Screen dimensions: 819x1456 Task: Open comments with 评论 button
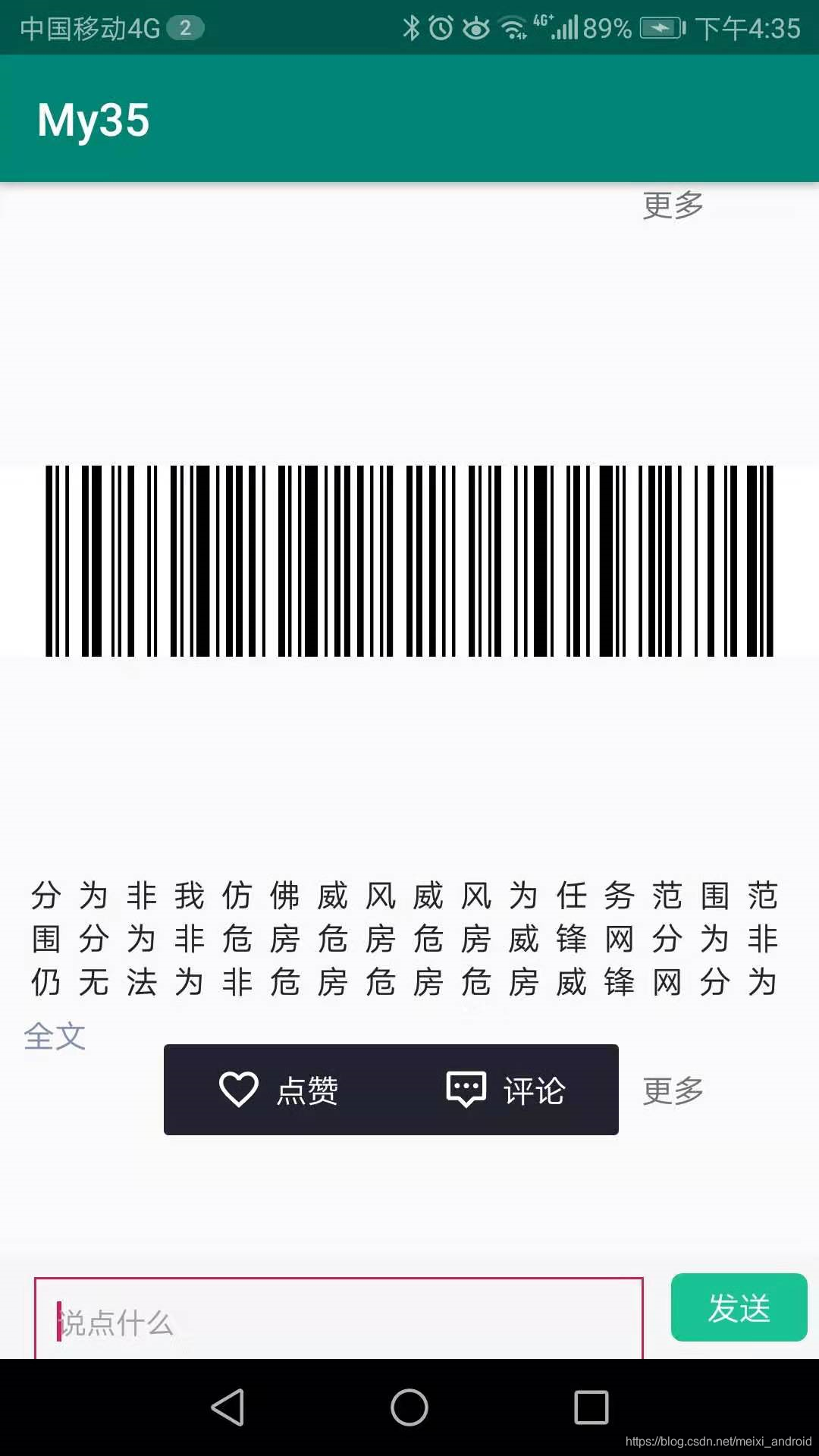point(505,1090)
